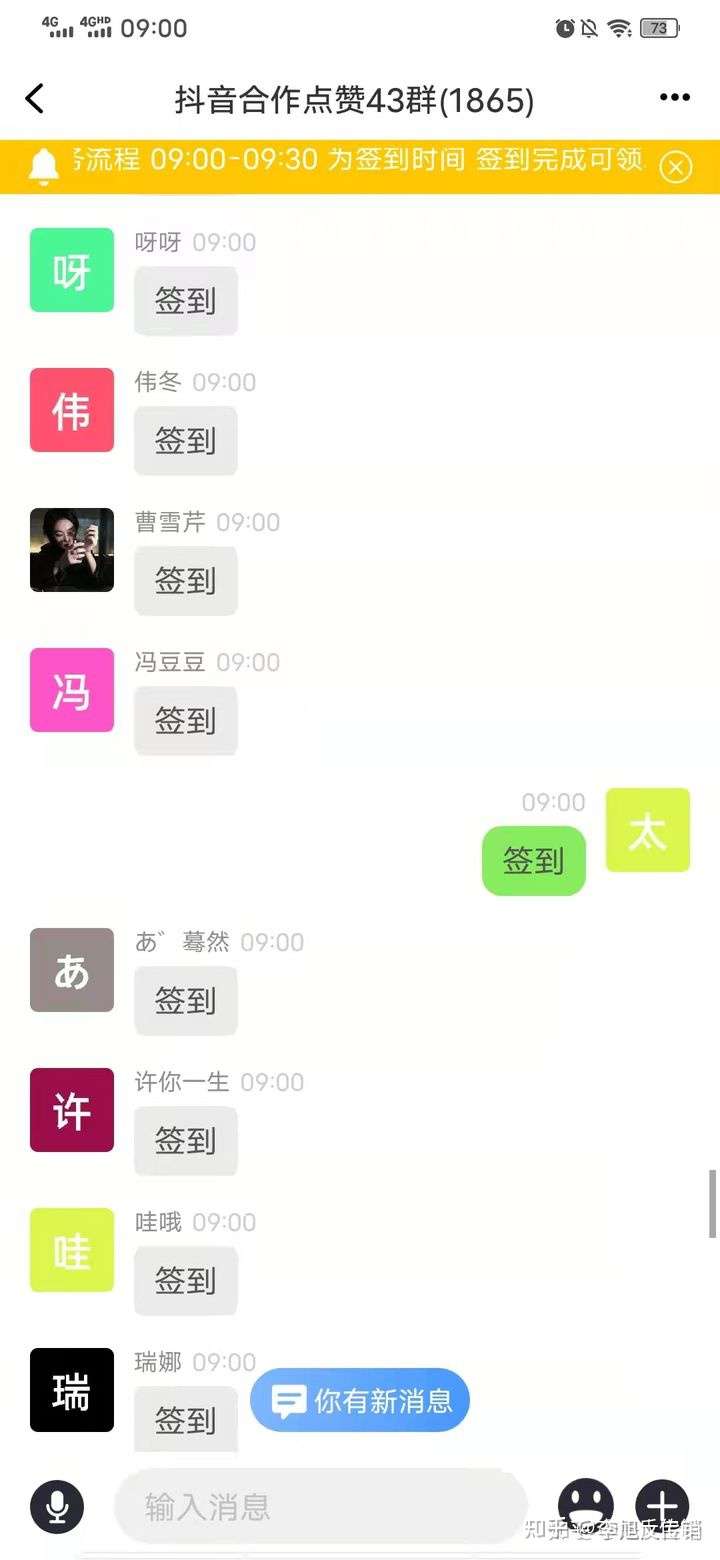Open my own 太 avatar

tap(648, 830)
